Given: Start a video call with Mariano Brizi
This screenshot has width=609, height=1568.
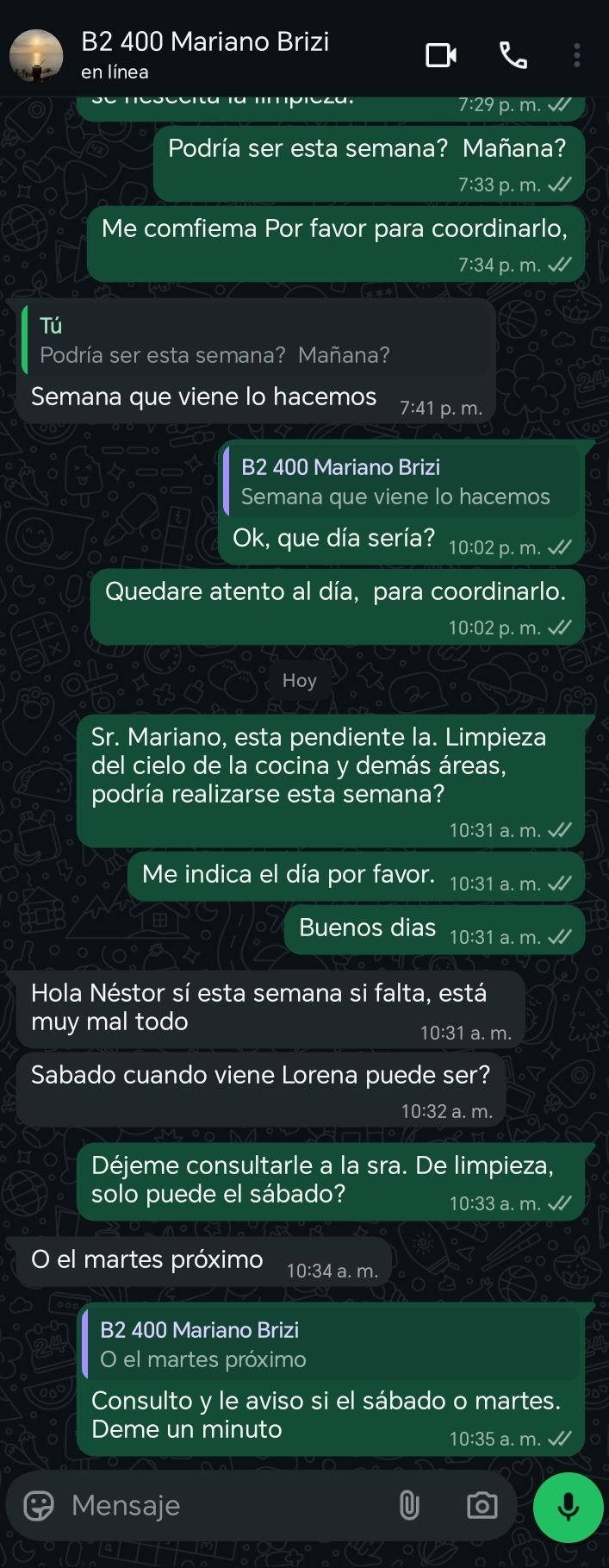Looking at the screenshot, I should [441, 56].
